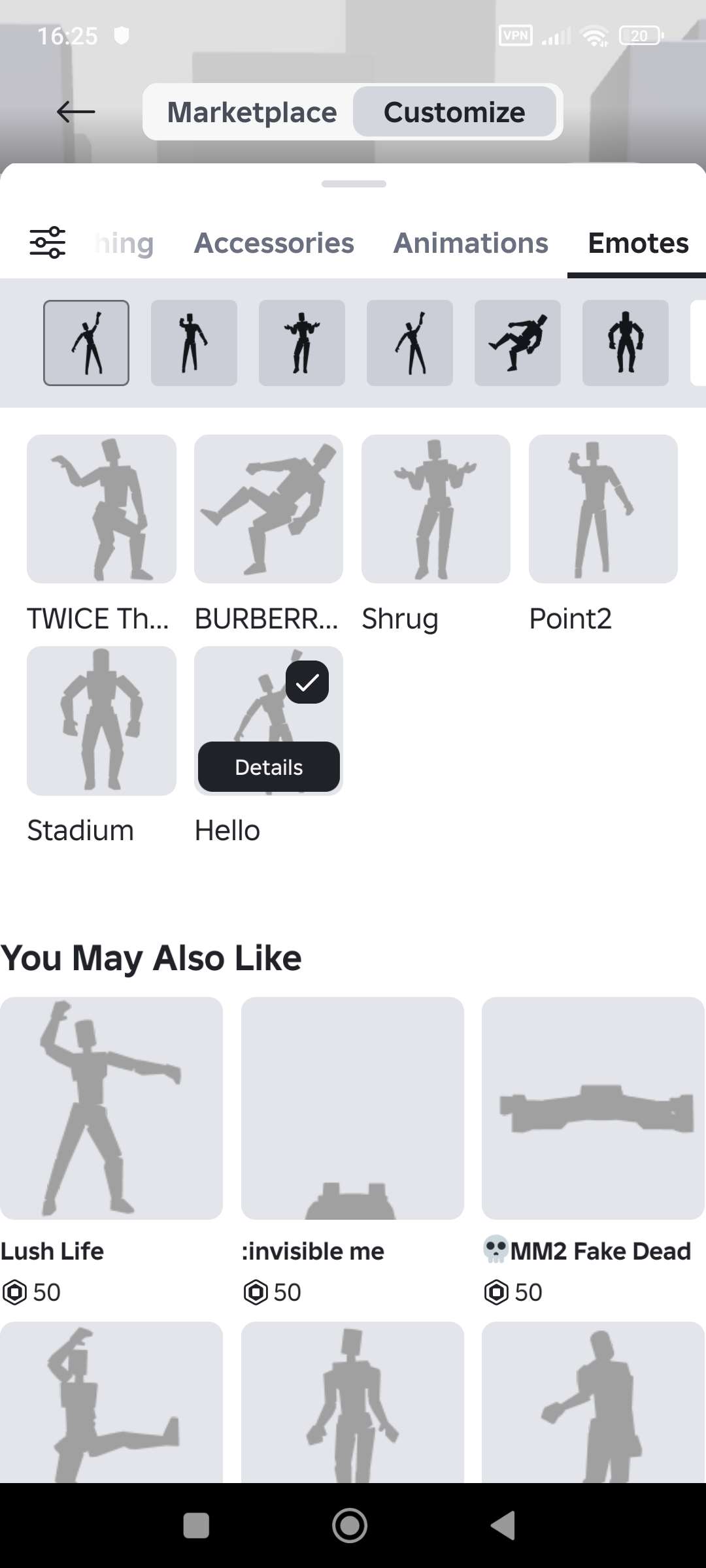Choose the Point2 emote
Image resolution: width=706 pixels, height=1568 pixels.
point(603,509)
